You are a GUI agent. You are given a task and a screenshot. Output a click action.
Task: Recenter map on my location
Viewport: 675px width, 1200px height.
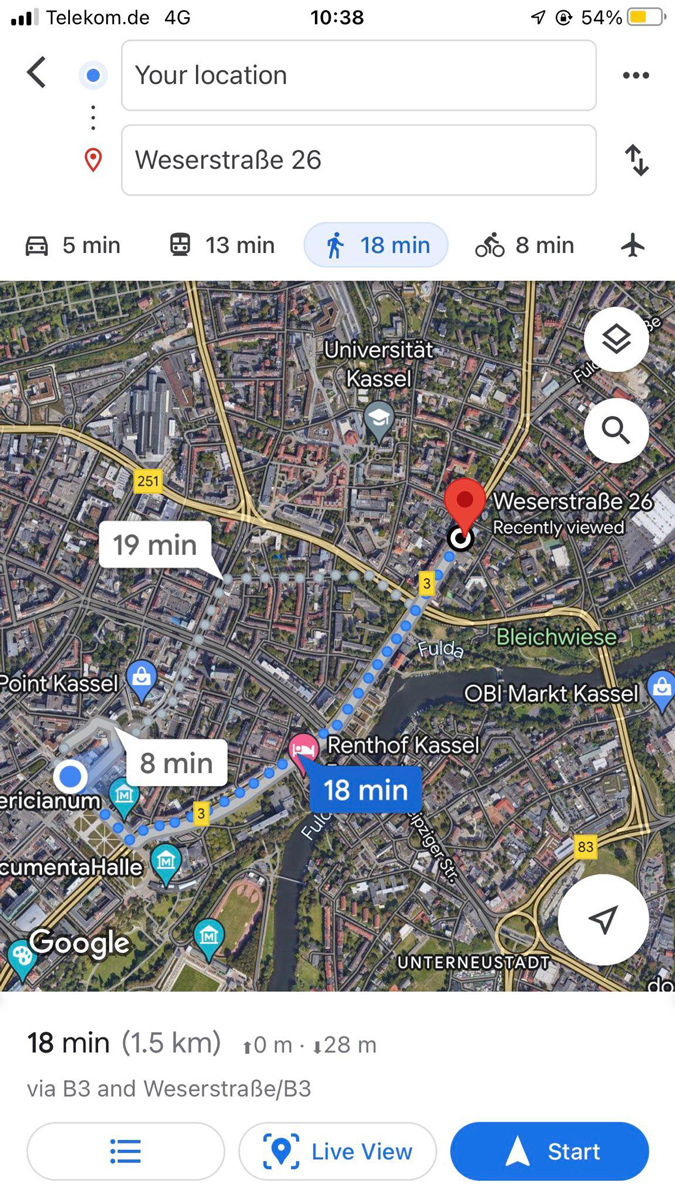(x=603, y=920)
